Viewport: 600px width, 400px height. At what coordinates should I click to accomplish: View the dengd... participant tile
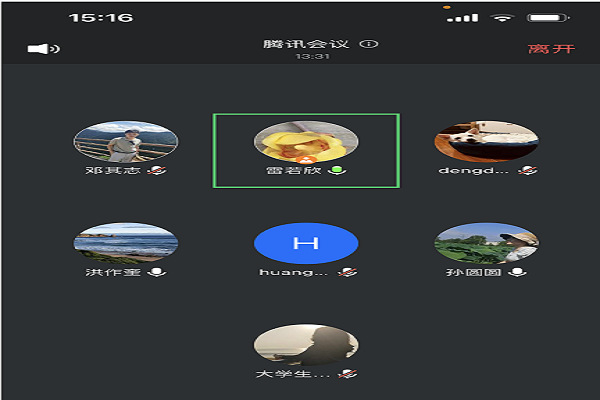click(x=486, y=143)
